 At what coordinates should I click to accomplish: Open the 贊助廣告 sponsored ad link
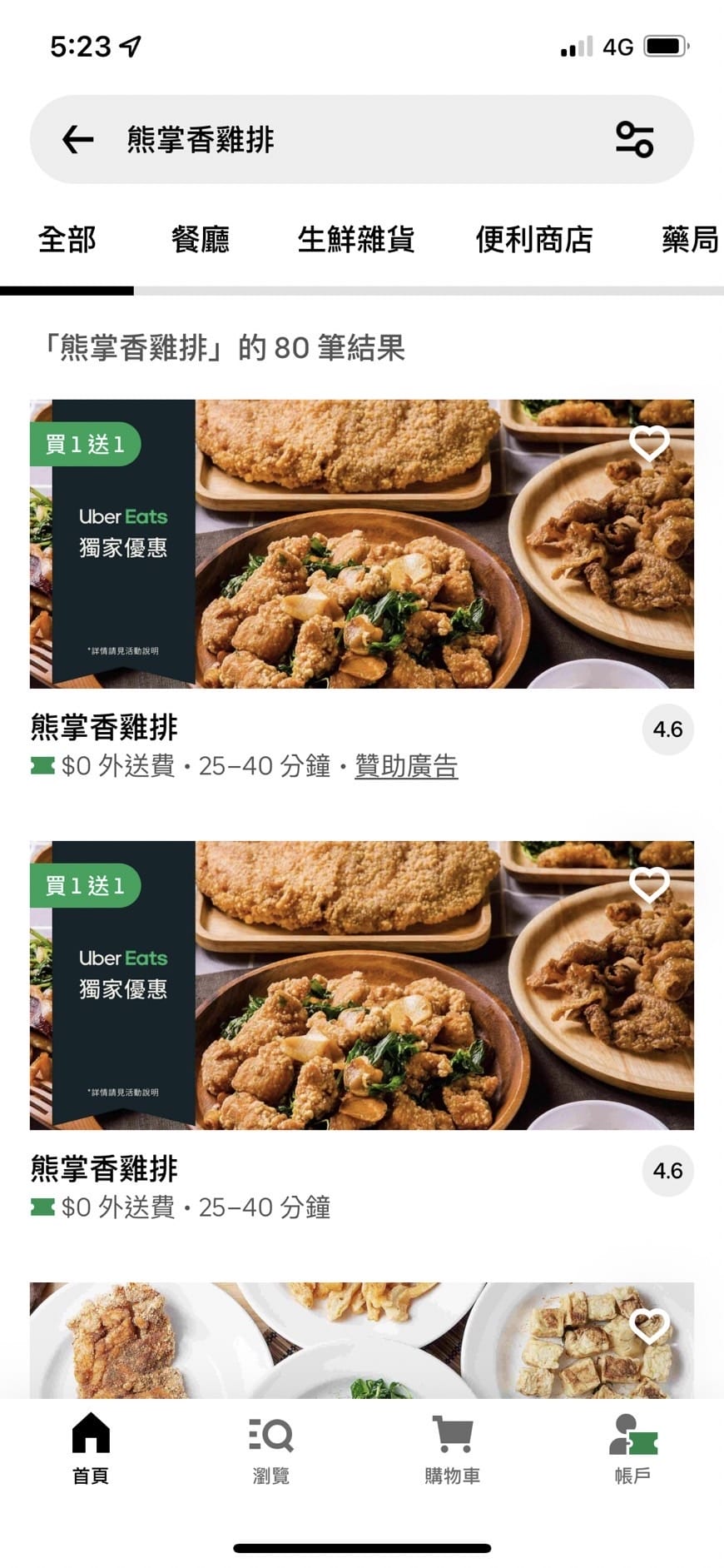(405, 766)
